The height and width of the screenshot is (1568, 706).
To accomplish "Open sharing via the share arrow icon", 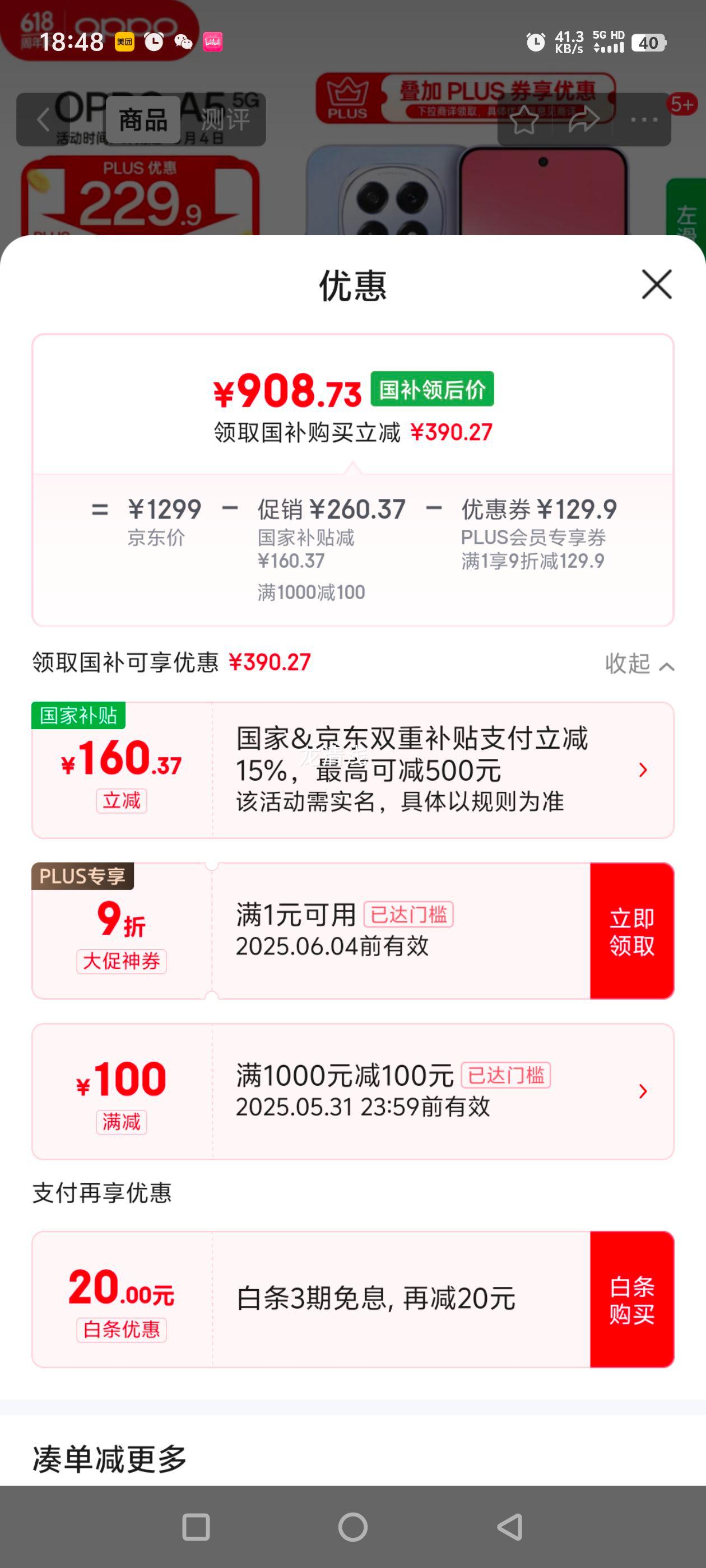I will 583,120.
